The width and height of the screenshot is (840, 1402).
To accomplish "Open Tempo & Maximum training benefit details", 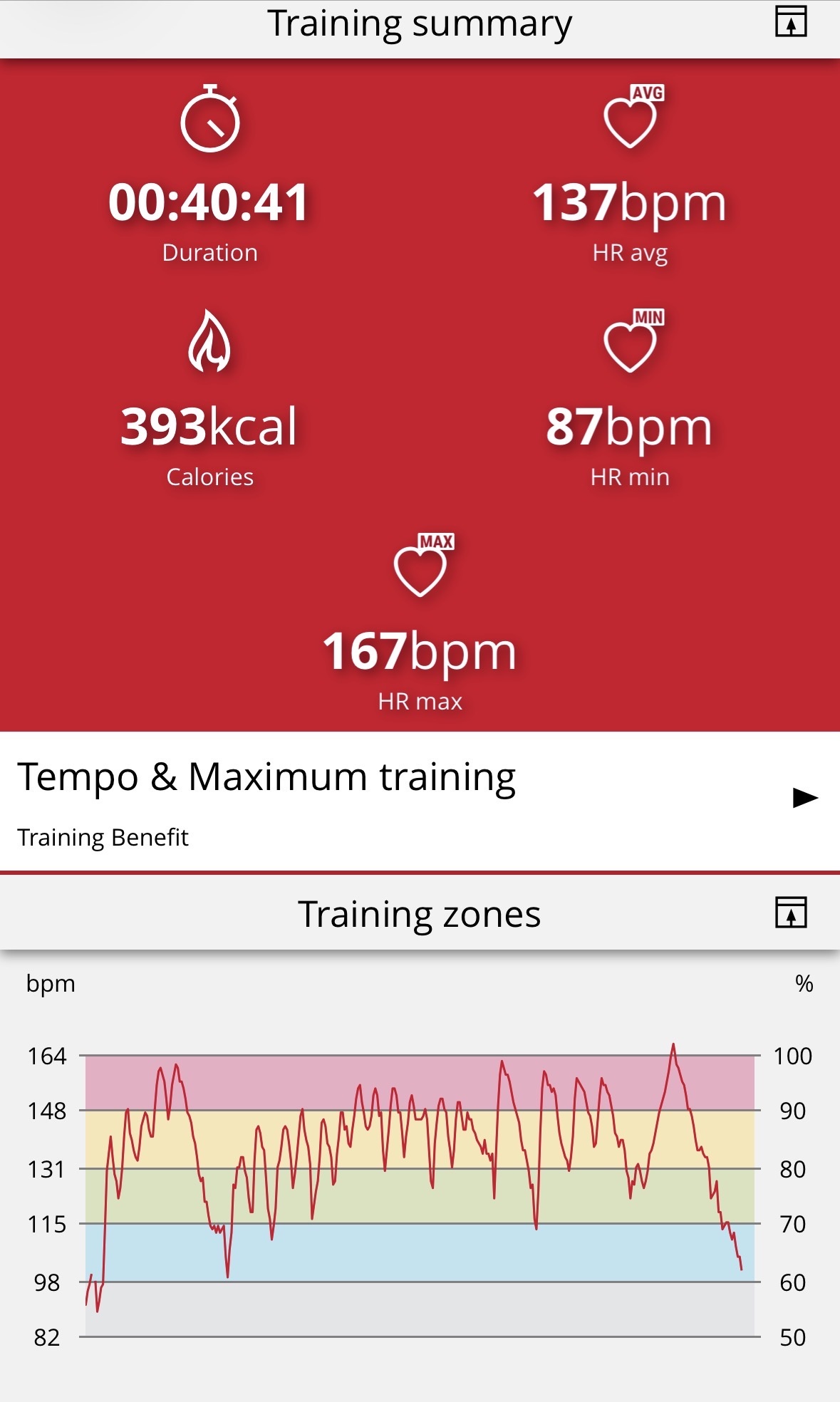I will [x=804, y=798].
